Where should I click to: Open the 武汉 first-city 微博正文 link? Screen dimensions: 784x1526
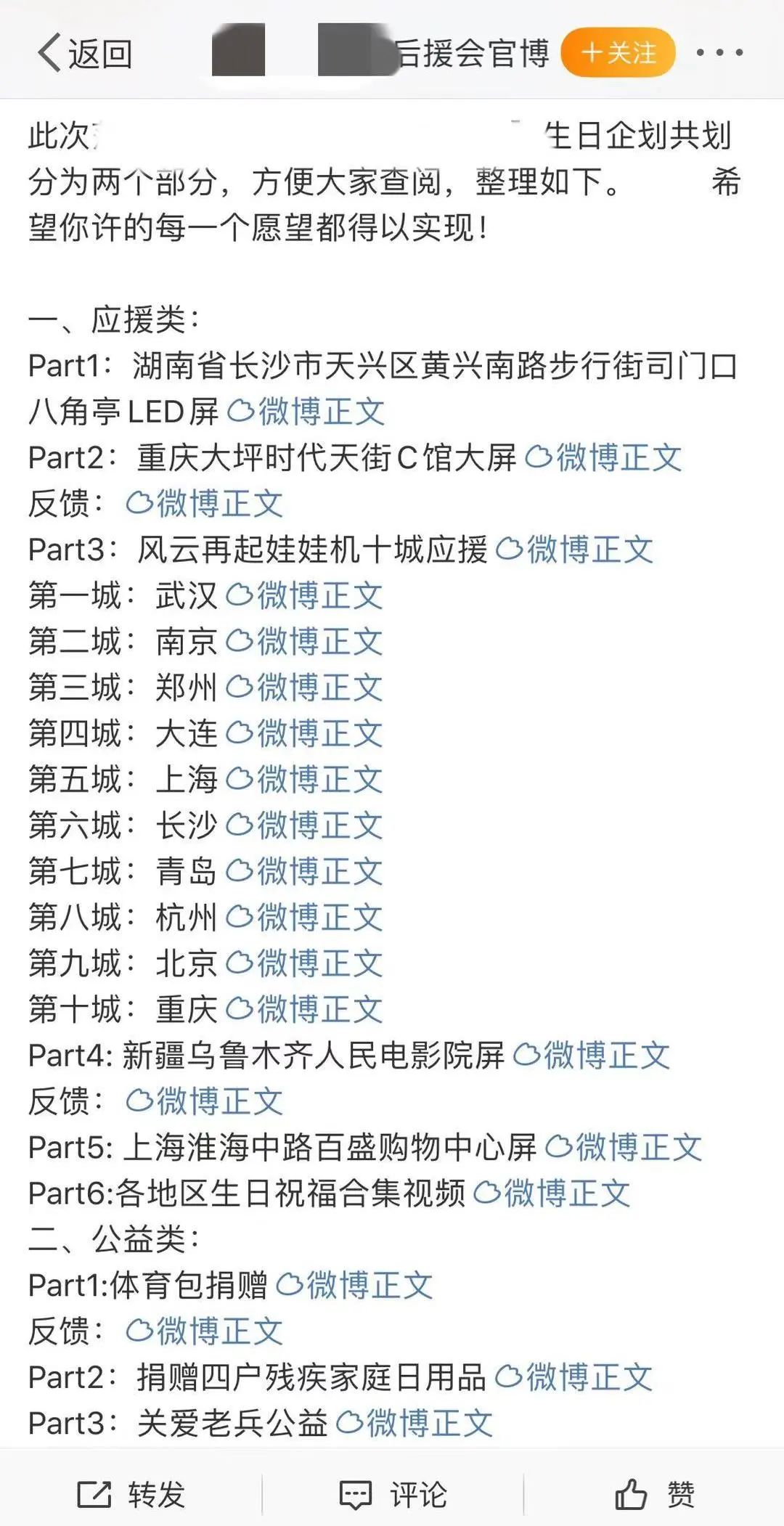[x=304, y=596]
